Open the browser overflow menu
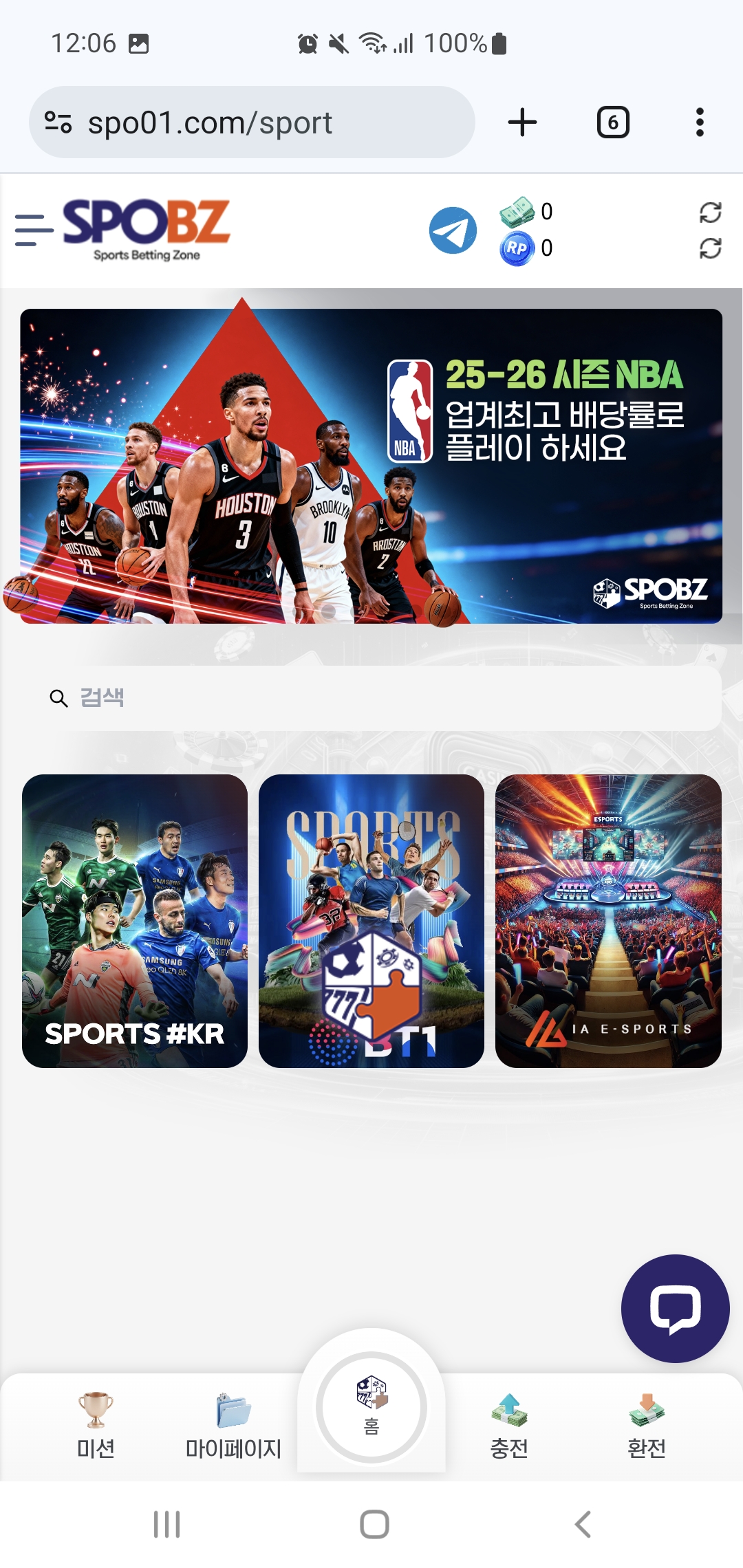This screenshot has width=743, height=1568. click(x=700, y=122)
